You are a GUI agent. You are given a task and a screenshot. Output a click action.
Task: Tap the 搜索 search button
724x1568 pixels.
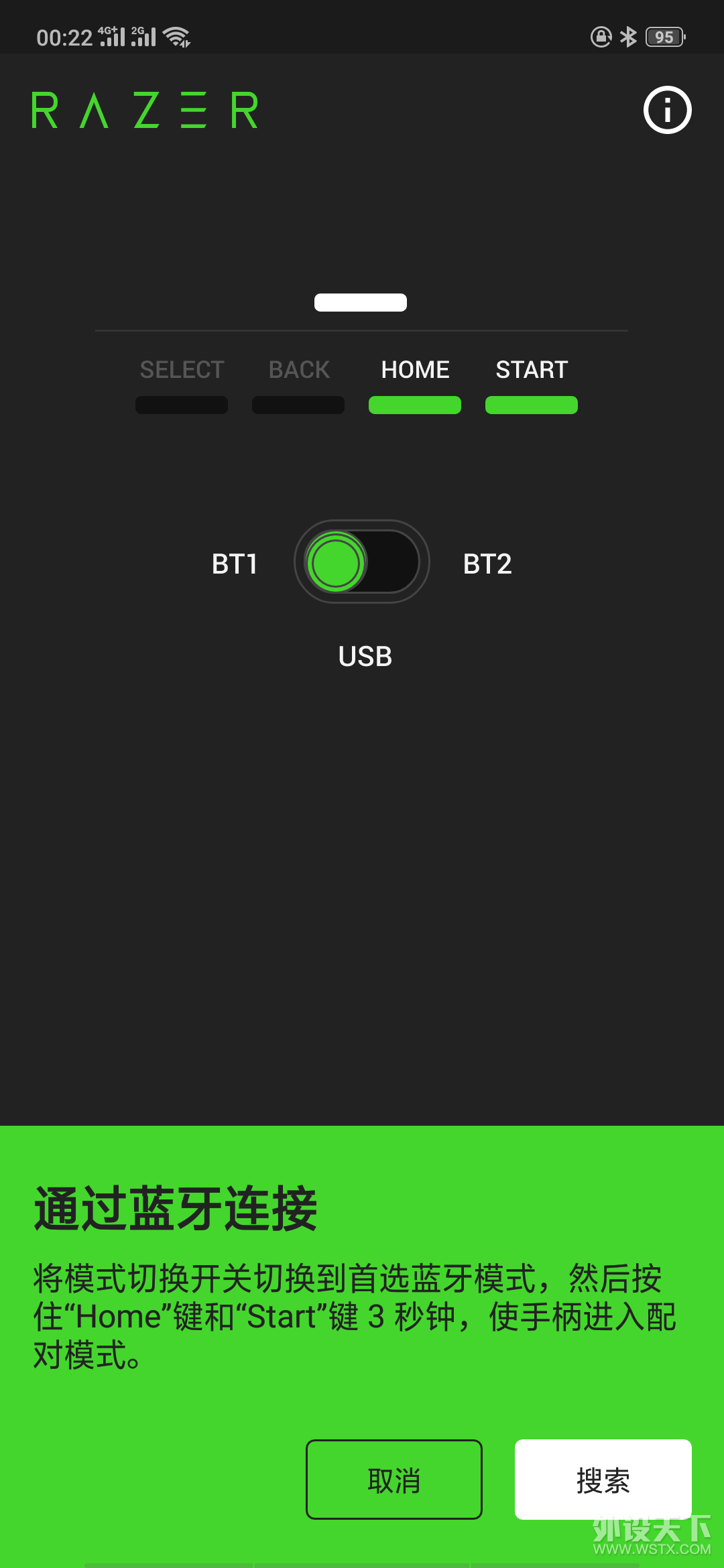[603, 1479]
